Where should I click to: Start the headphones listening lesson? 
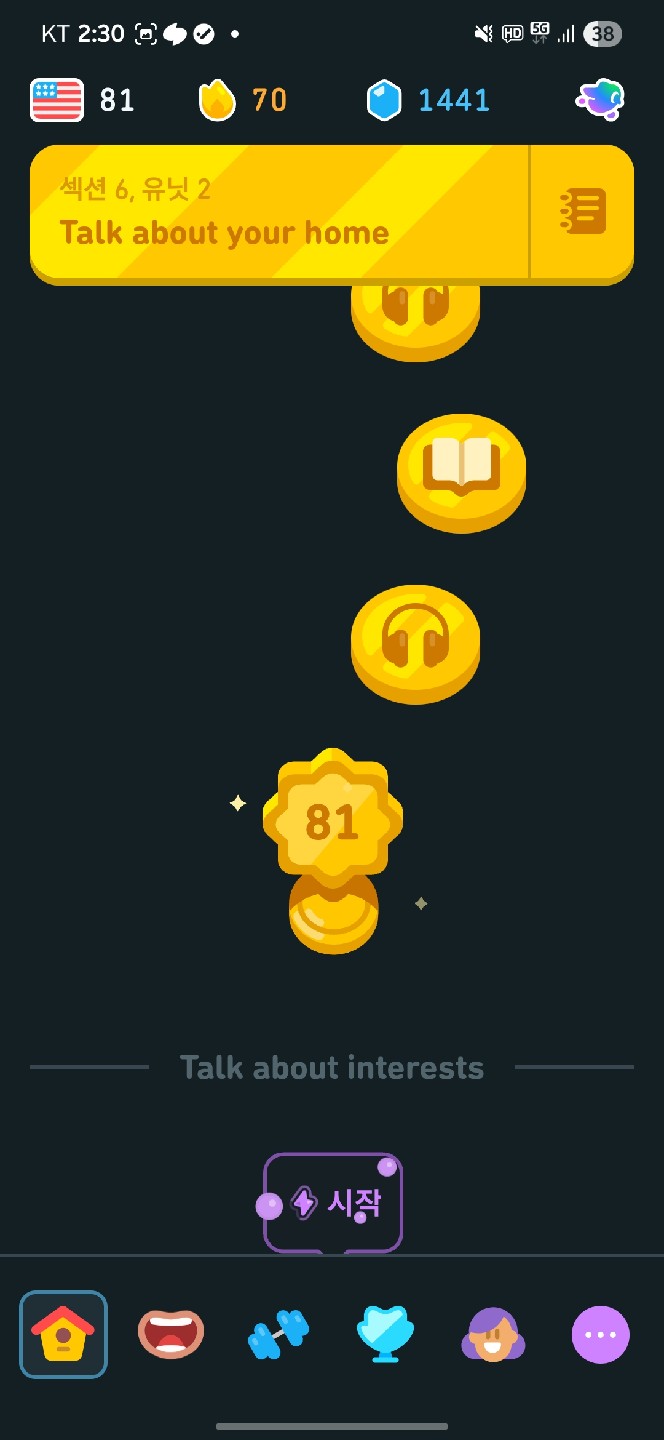click(415, 640)
